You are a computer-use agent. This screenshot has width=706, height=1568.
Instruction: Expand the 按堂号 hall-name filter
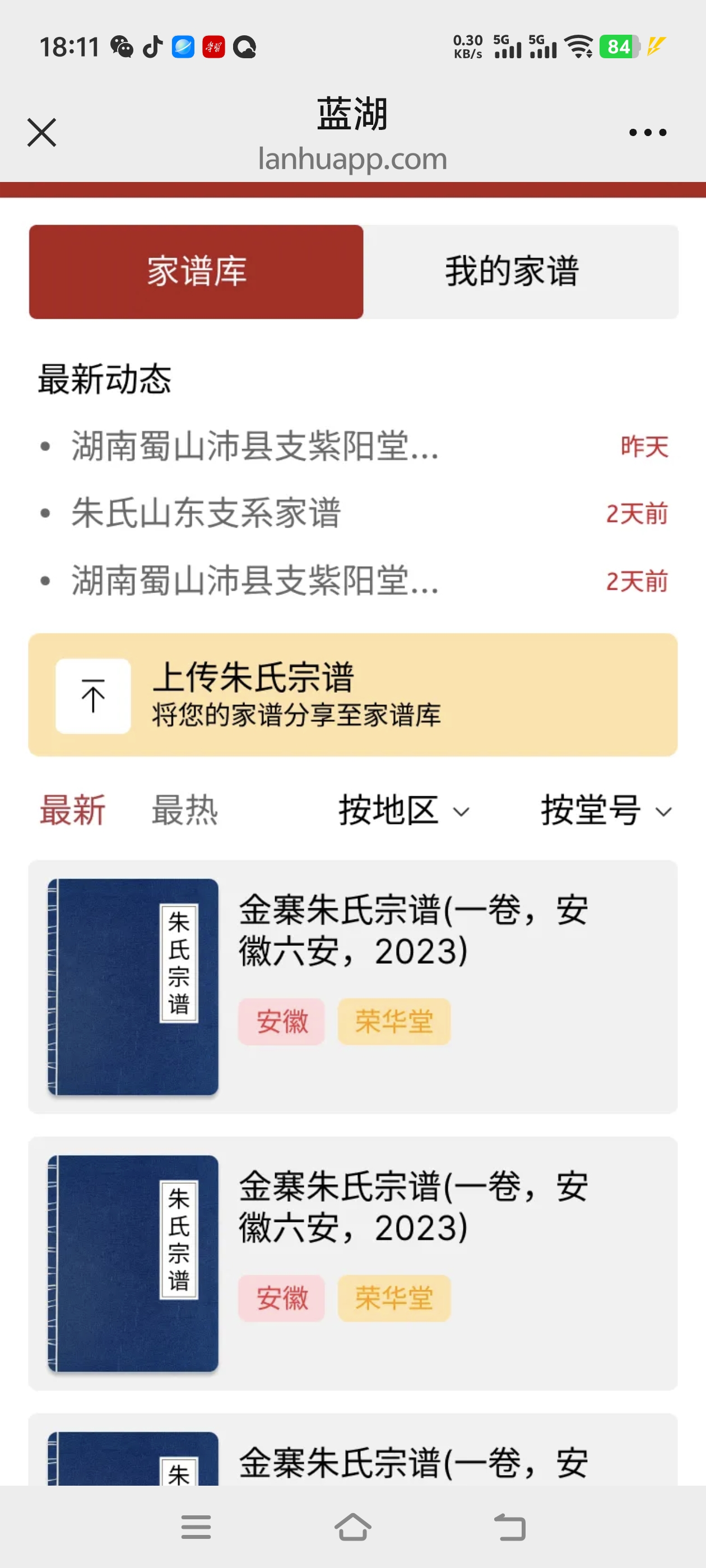[x=606, y=810]
